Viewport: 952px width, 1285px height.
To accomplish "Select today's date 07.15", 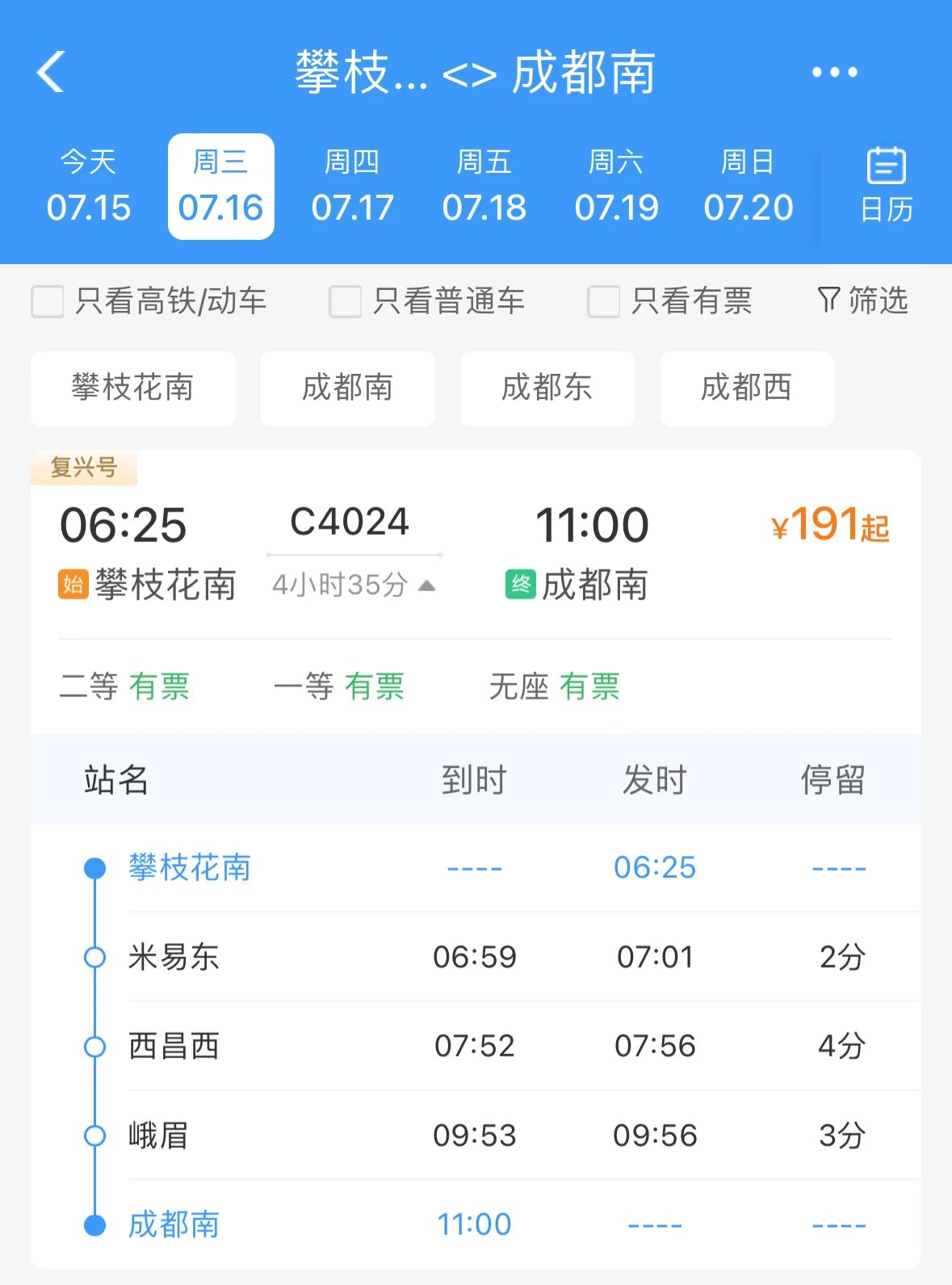I will (x=89, y=187).
